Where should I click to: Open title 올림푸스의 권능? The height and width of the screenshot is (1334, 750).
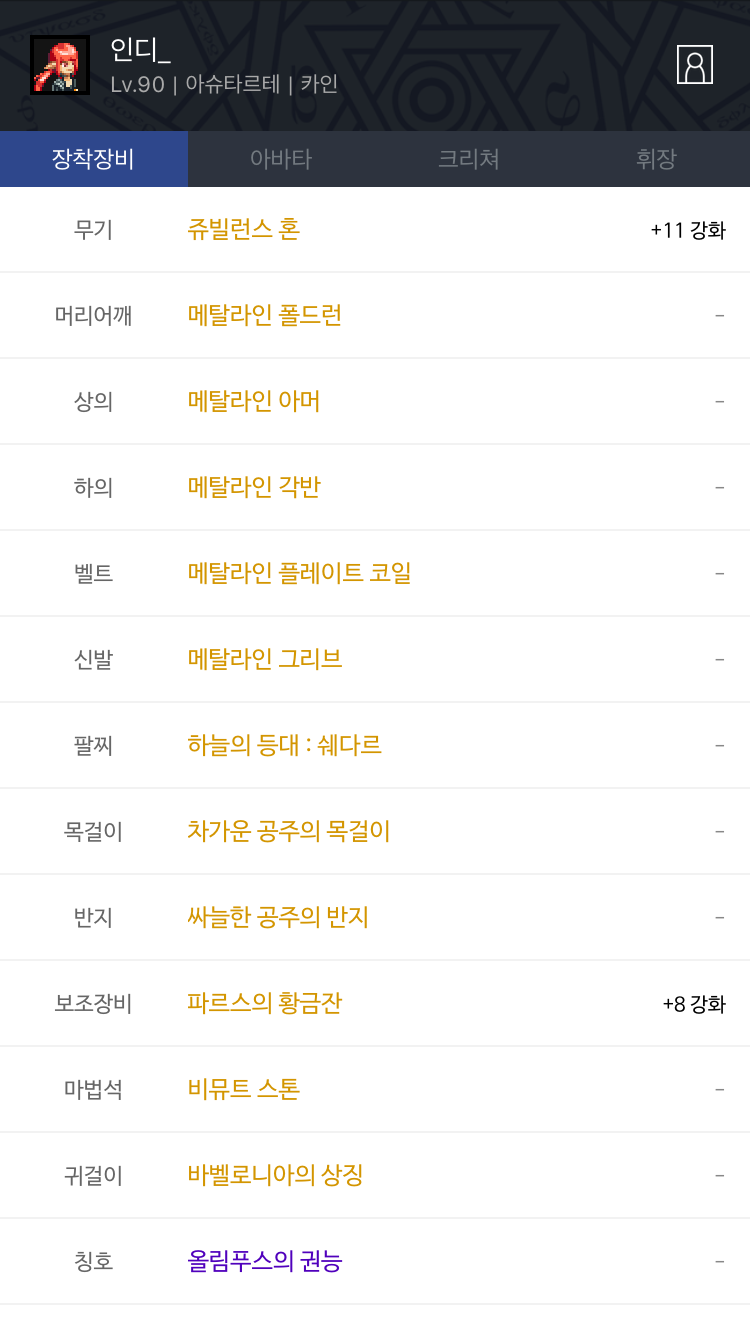[265, 1262]
